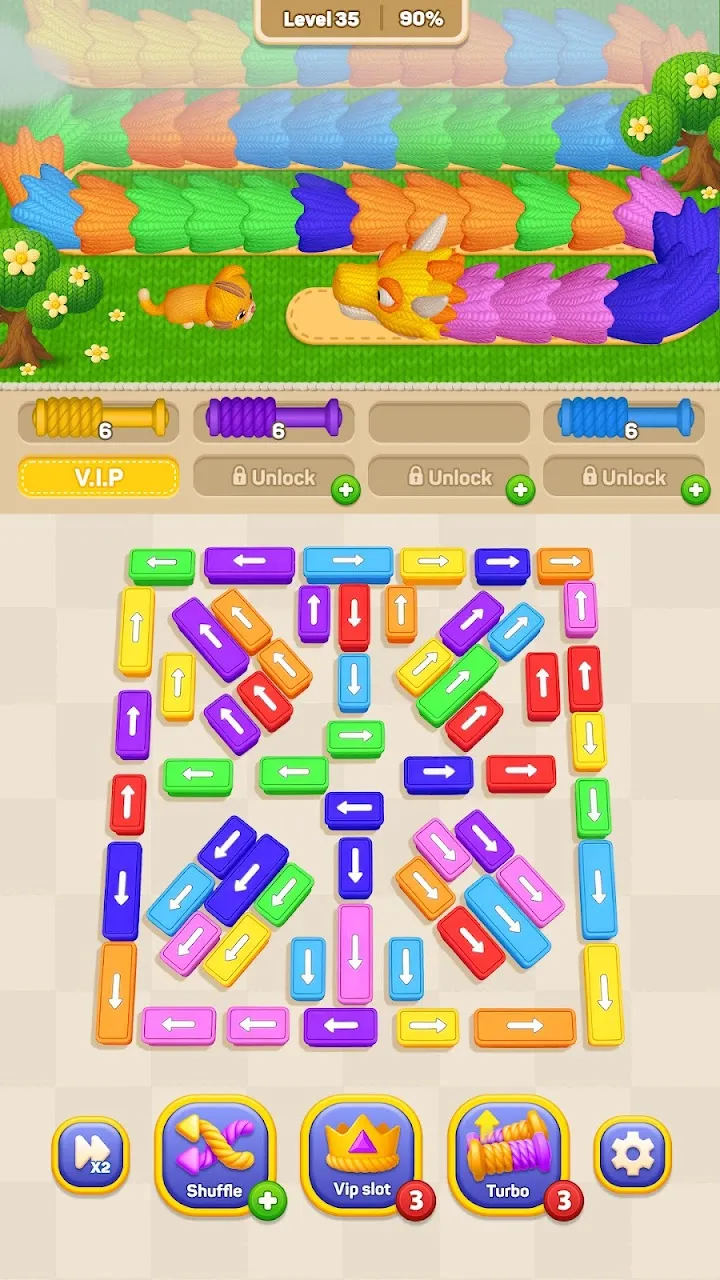
Task: Tap the long purple left-arrow block at the top
Action: pyautogui.click(x=250, y=564)
